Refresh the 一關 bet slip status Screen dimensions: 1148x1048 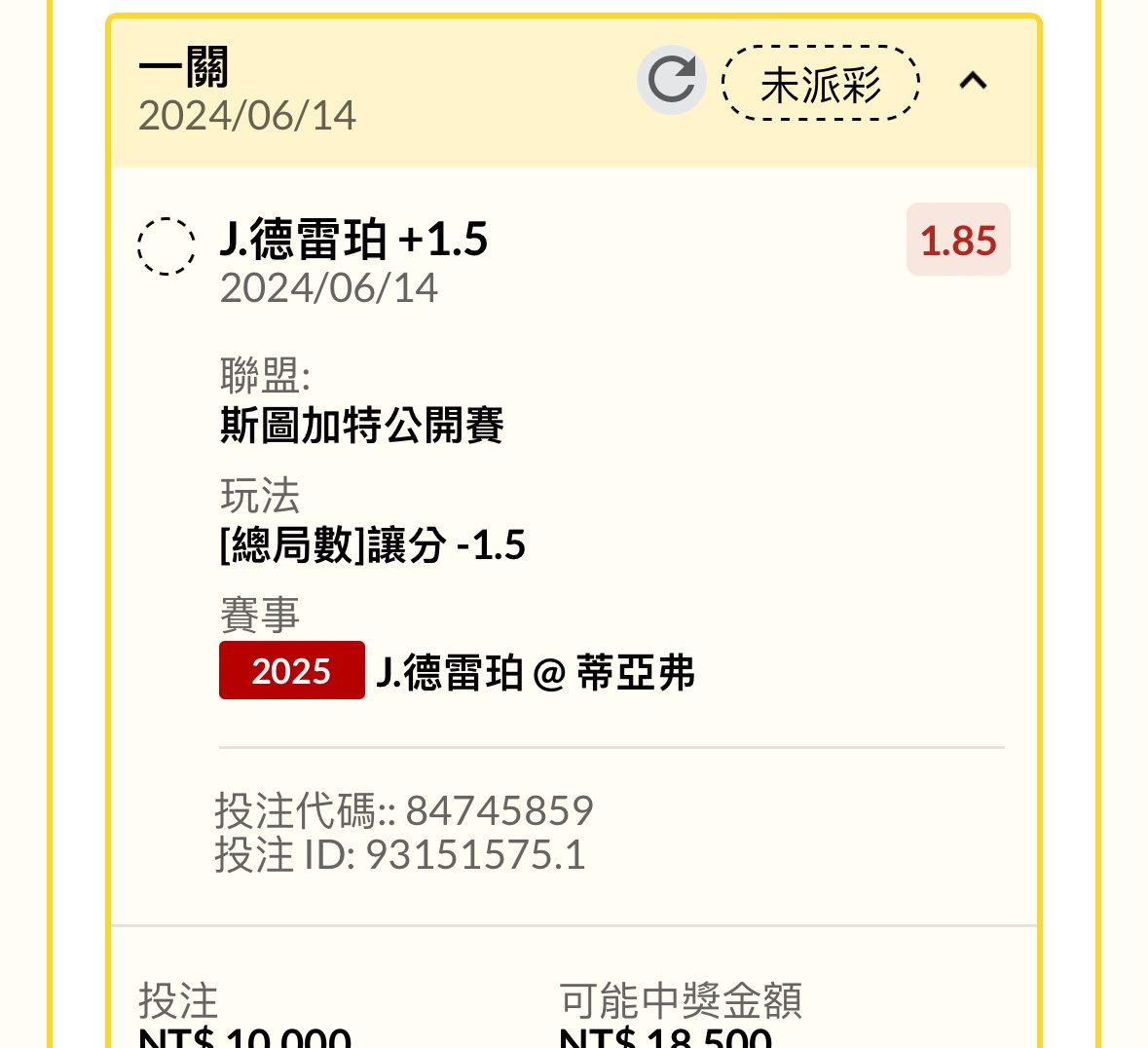pyautogui.click(x=671, y=81)
